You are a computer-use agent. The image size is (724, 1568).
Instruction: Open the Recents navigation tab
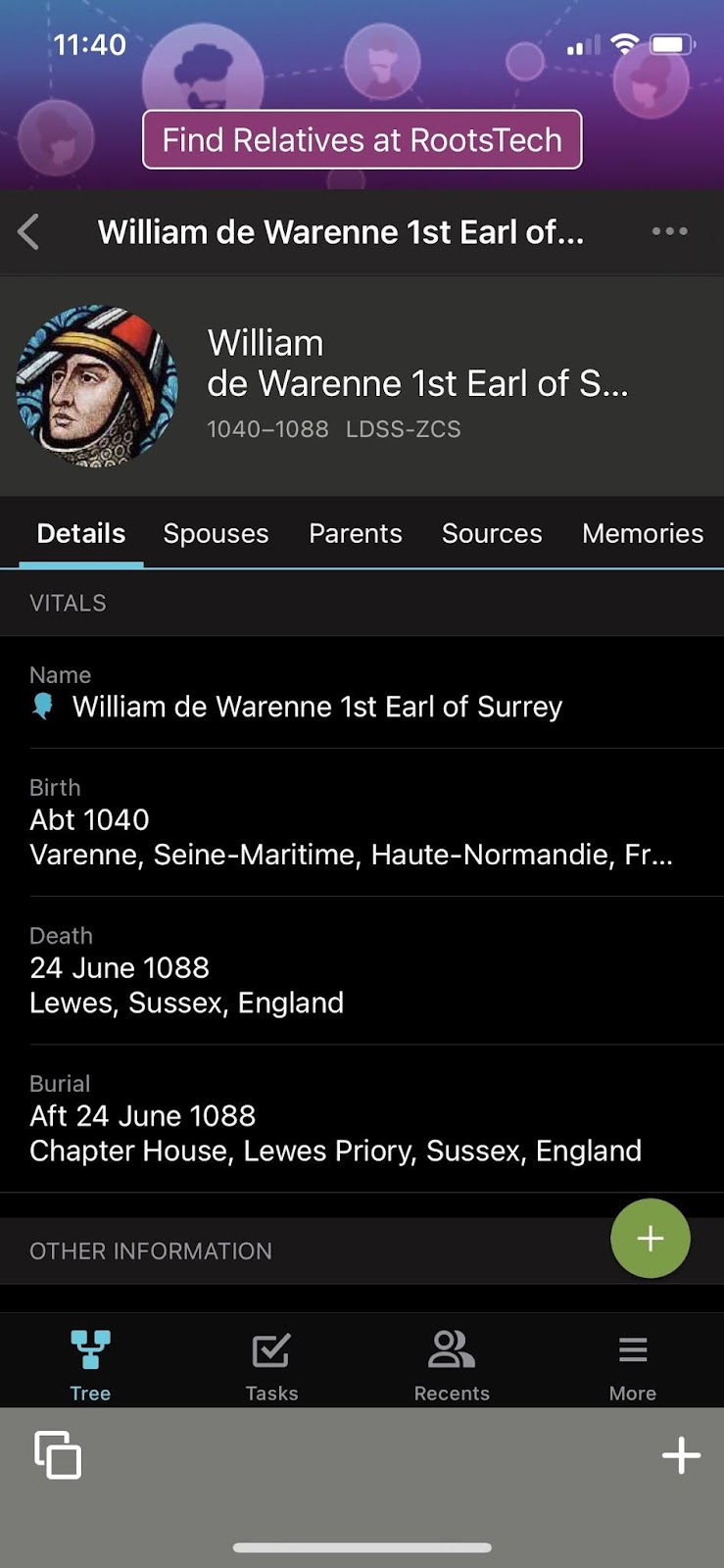coord(452,1364)
